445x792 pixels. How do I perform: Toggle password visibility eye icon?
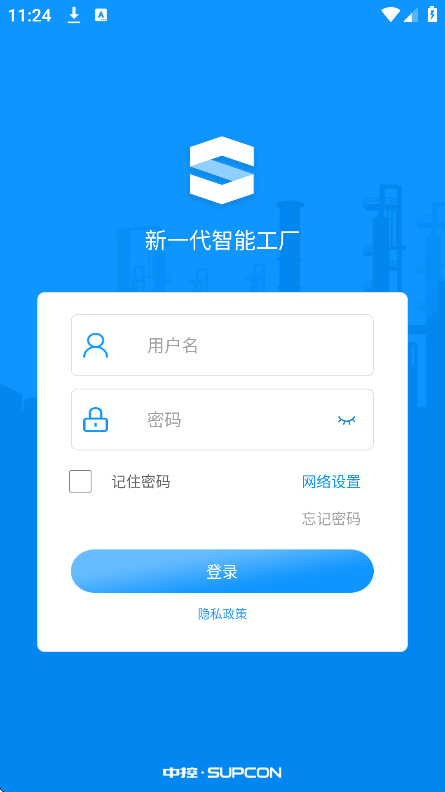347,420
